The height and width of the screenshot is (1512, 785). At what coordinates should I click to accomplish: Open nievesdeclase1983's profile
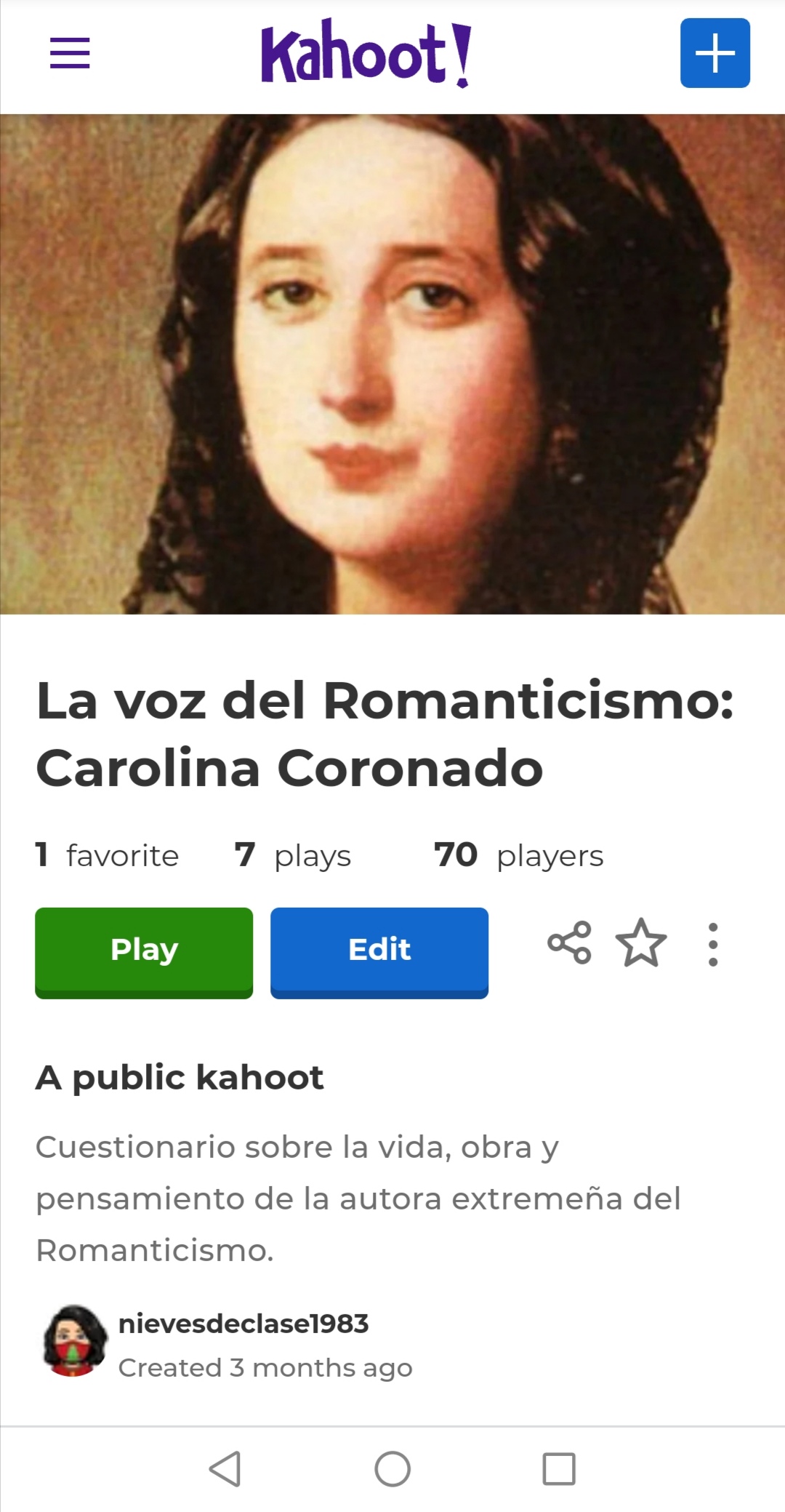point(243,1324)
